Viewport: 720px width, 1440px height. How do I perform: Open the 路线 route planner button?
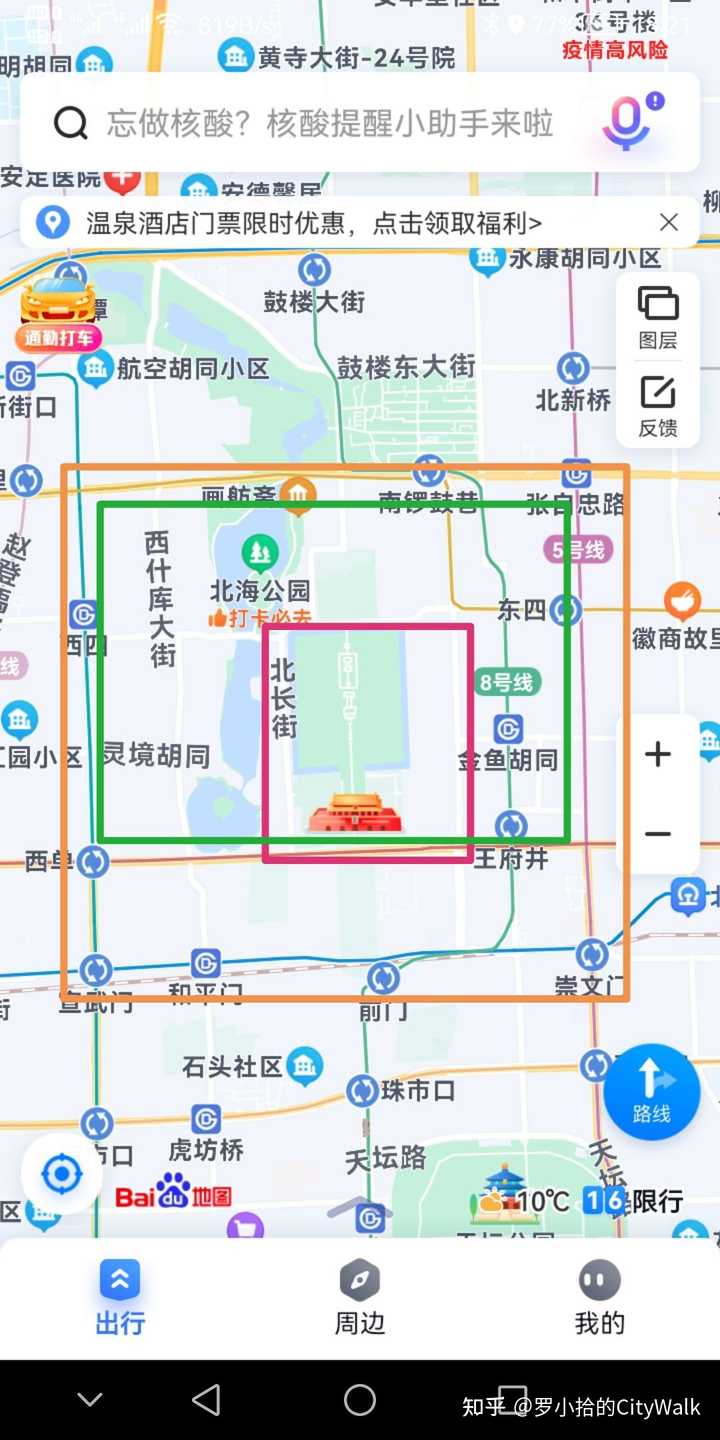click(651, 1092)
